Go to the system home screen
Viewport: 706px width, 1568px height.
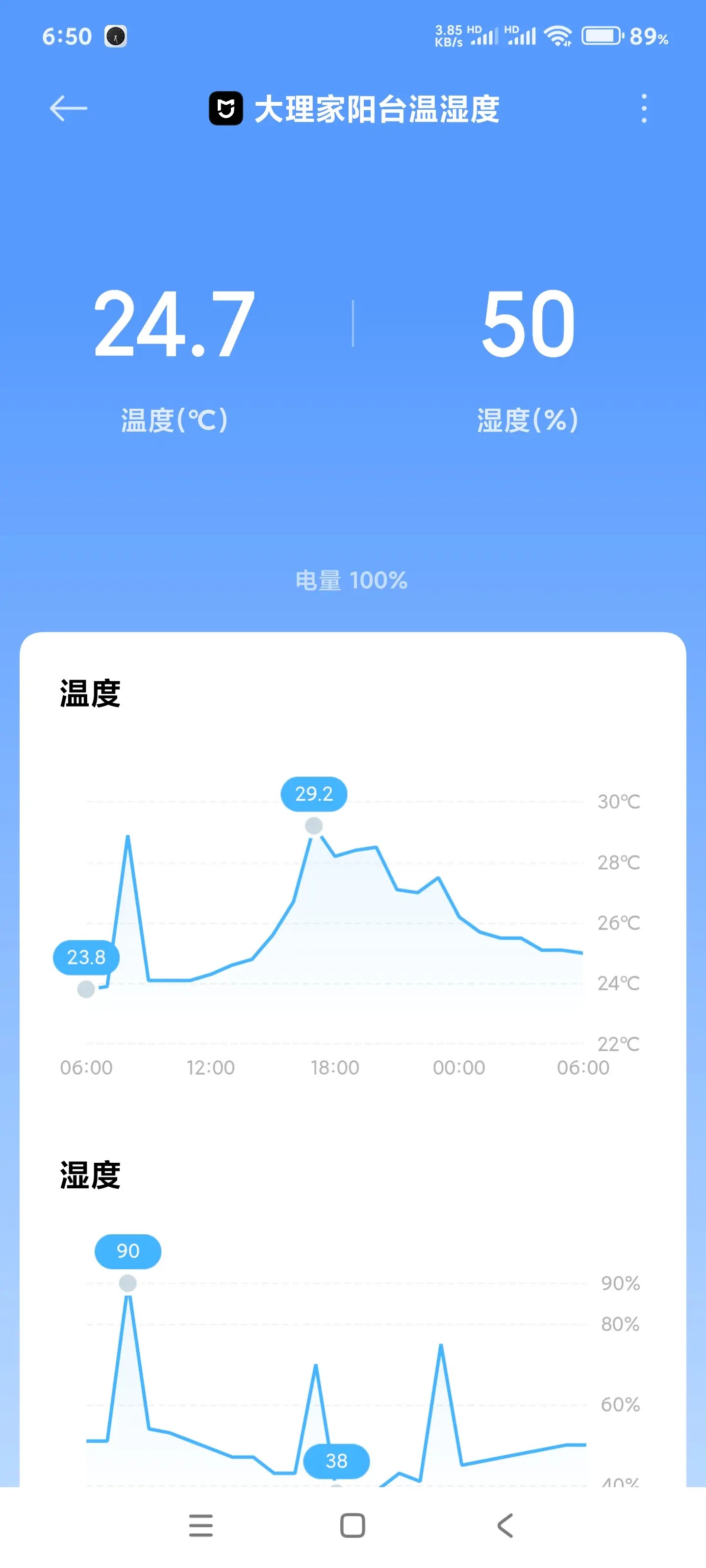pos(353,1525)
